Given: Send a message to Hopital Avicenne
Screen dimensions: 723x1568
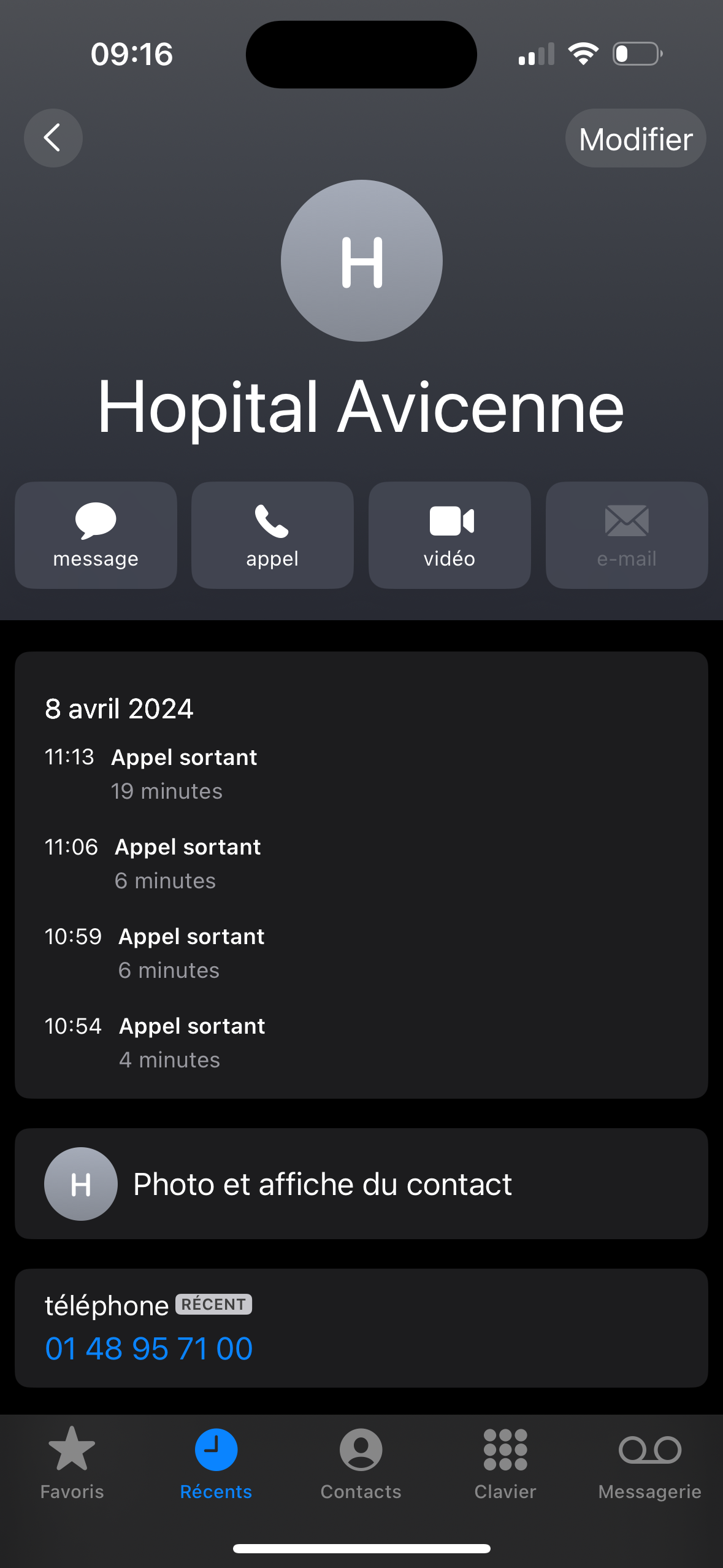Looking at the screenshot, I should (x=96, y=535).
